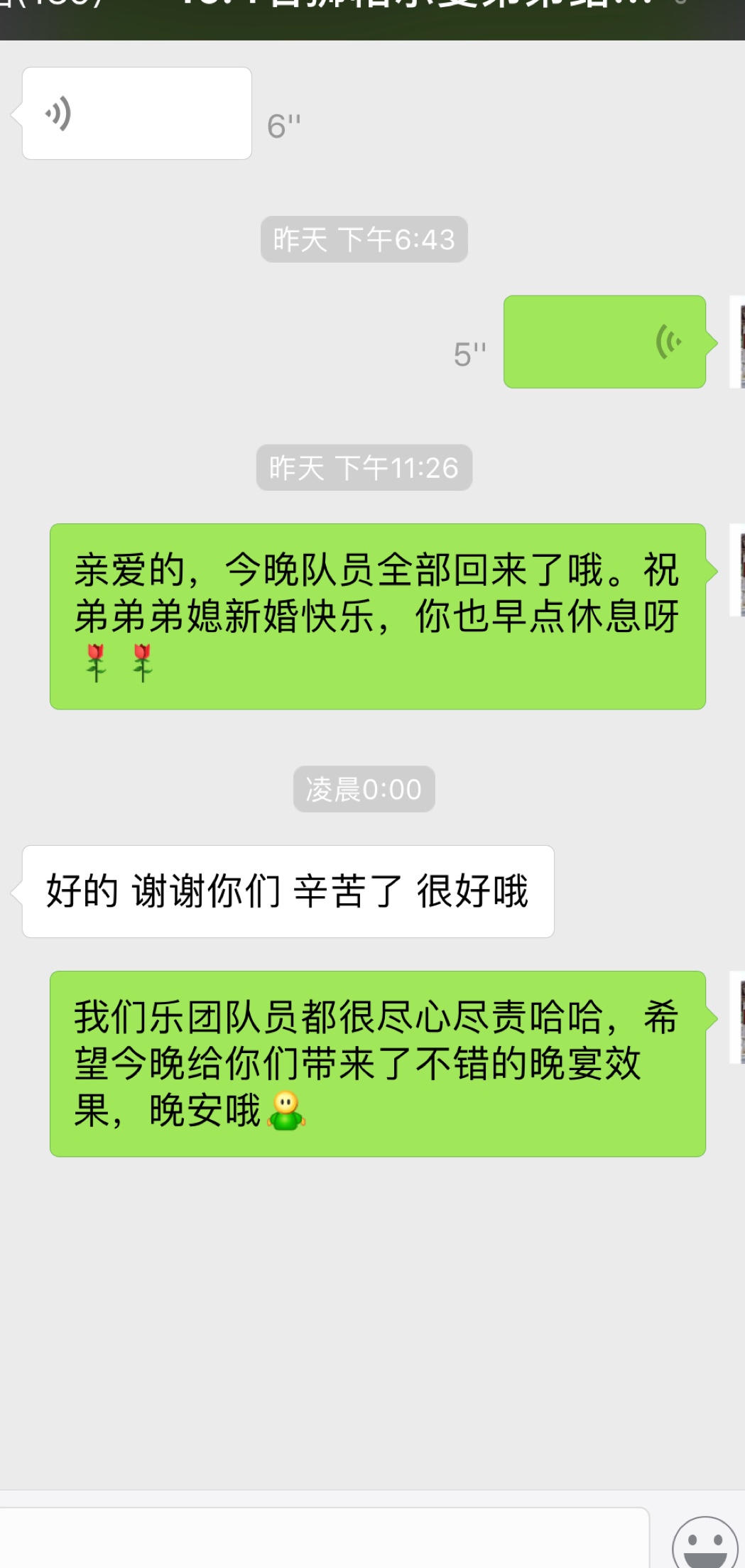Open sender's avatar beside the 5-second voice message
This screenshot has width=745, height=1568.
(737, 342)
